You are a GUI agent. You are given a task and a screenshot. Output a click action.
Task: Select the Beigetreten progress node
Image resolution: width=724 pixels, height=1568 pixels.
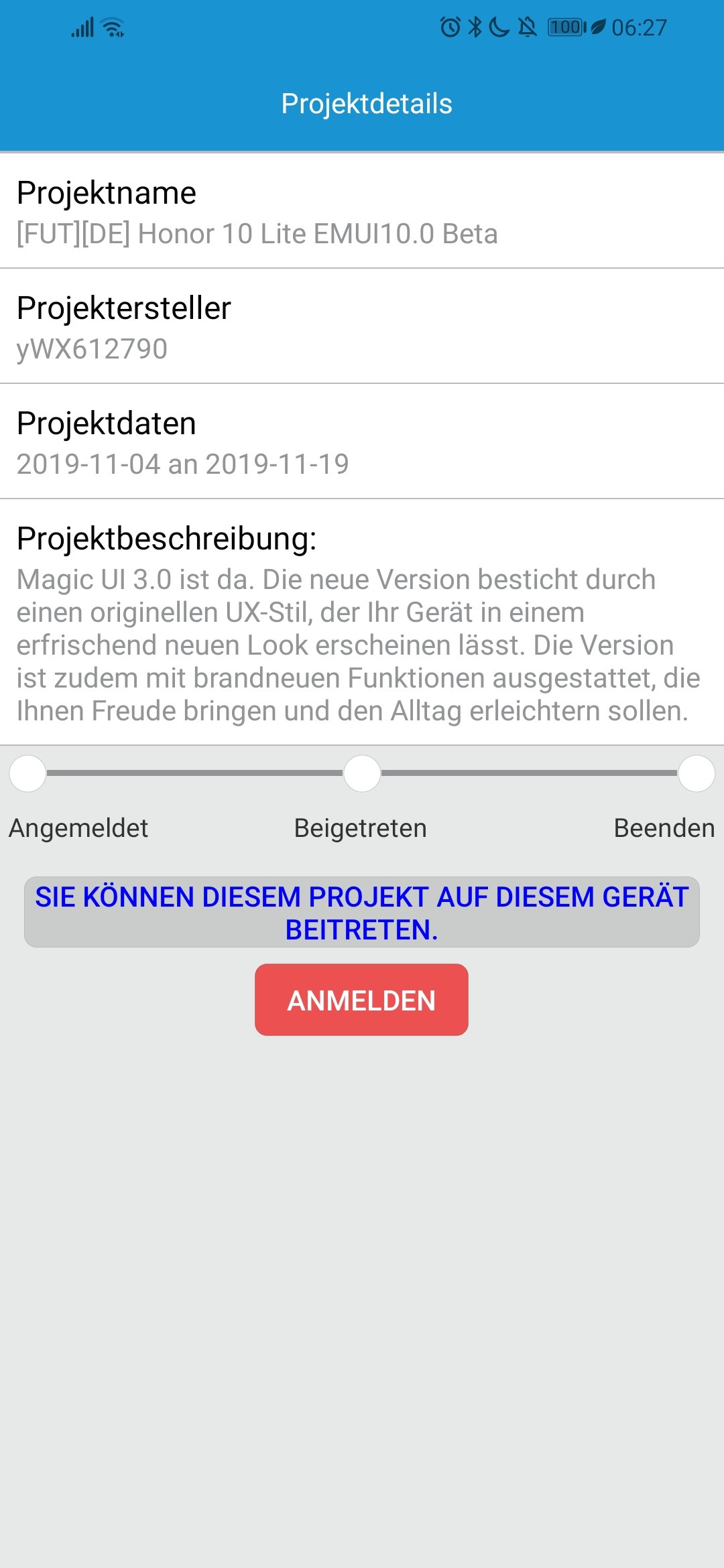click(x=362, y=774)
